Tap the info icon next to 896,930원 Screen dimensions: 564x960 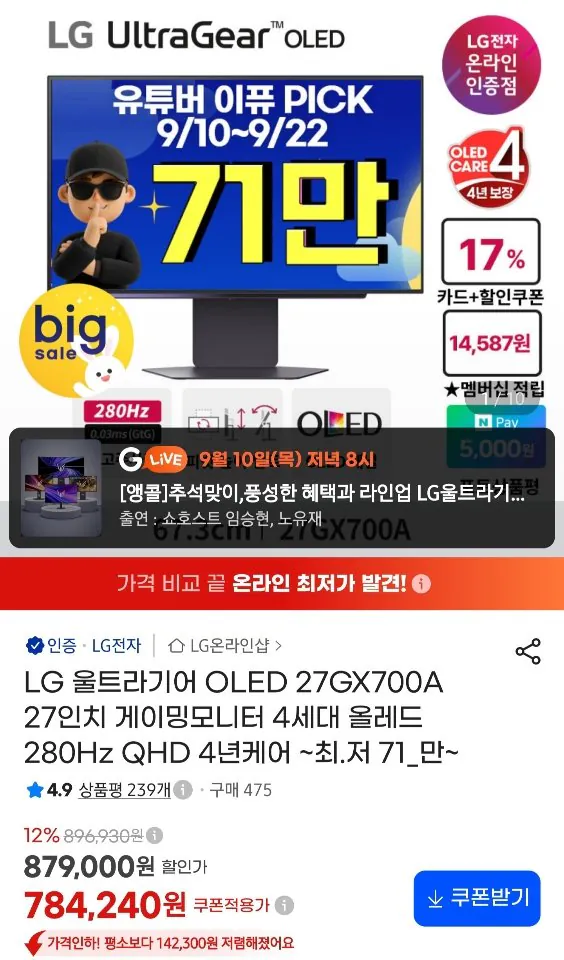[x=155, y=834]
